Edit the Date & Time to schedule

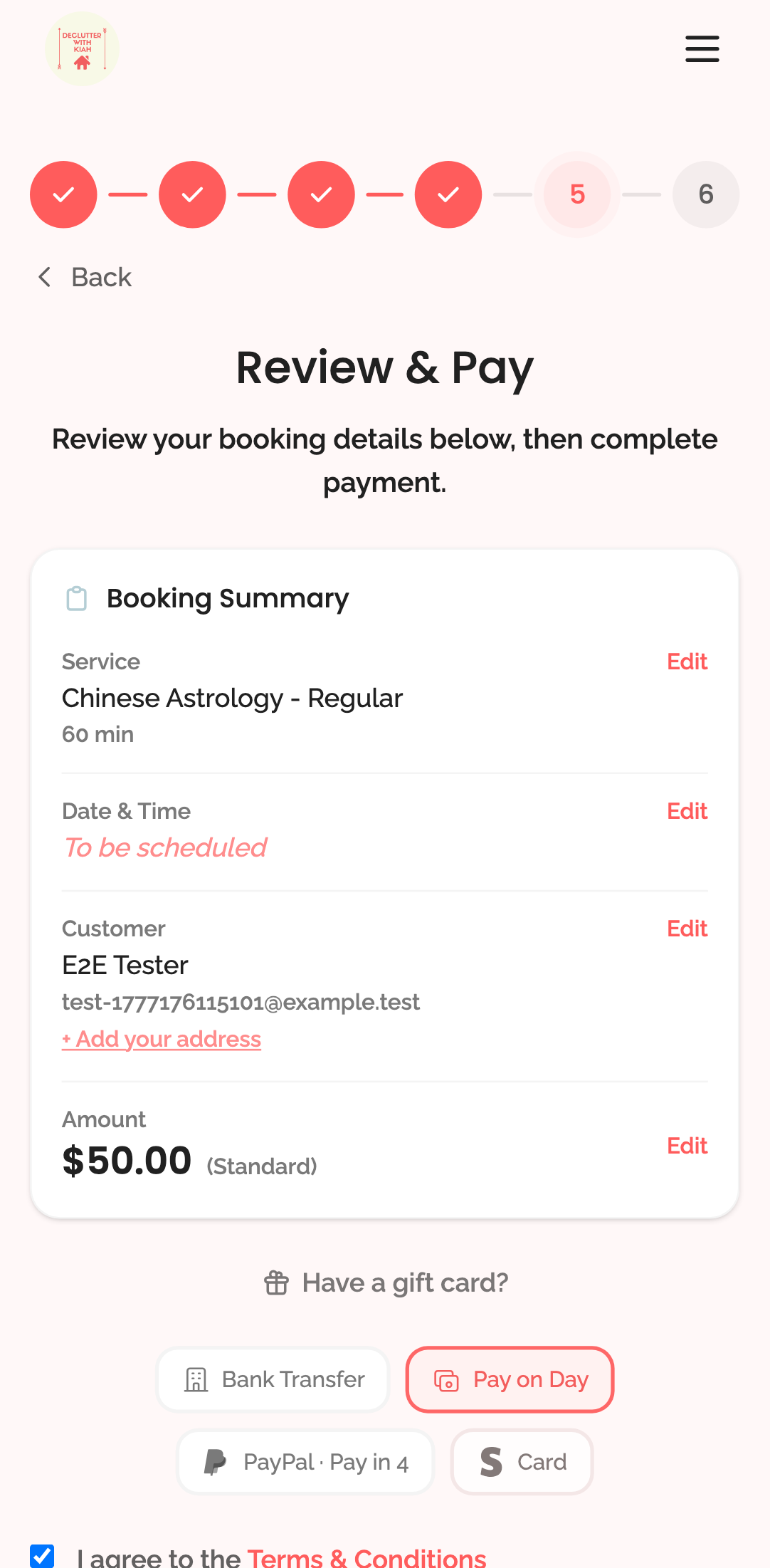[686, 811]
